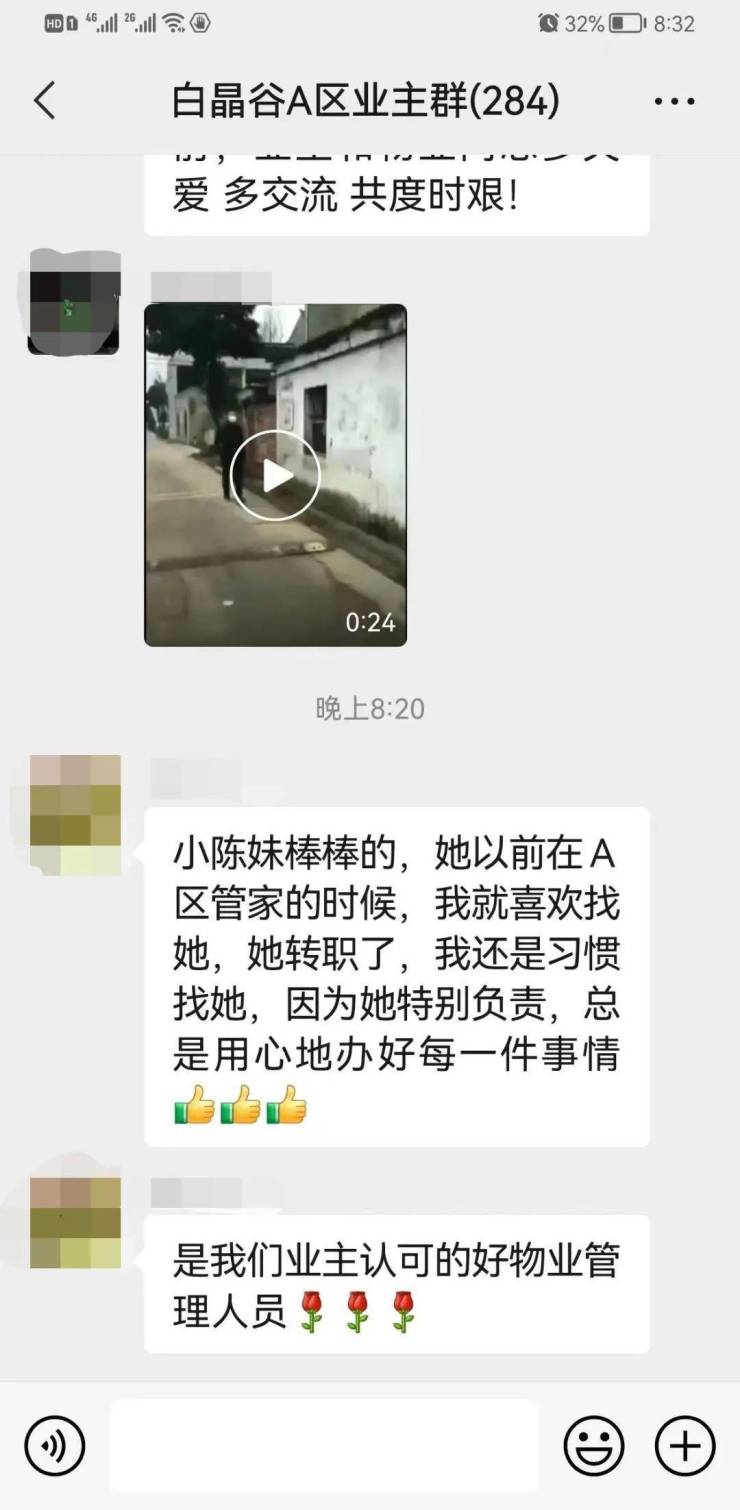View avatar of the video sender
Viewport: 740px width, 1510px height.
tap(74, 303)
